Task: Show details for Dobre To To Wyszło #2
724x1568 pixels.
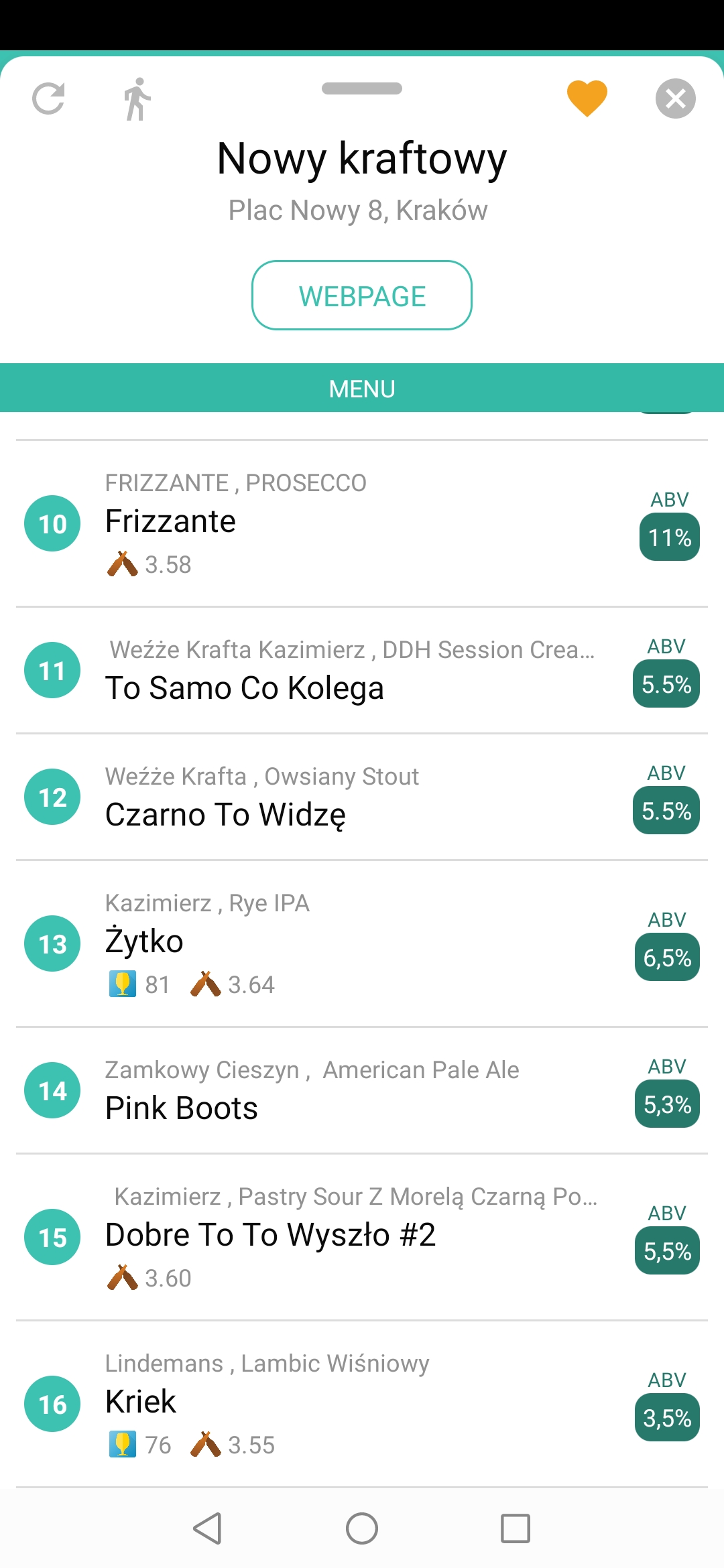Action: (x=362, y=1238)
